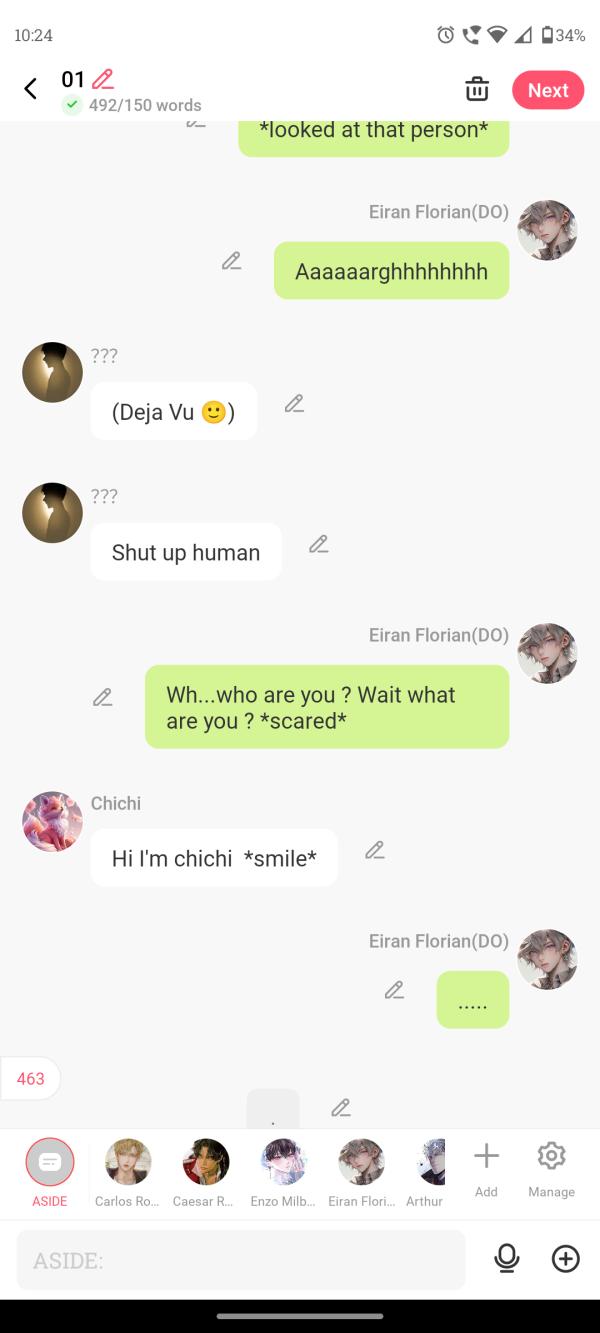
Task: Add a new character
Action: point(486,1167)
